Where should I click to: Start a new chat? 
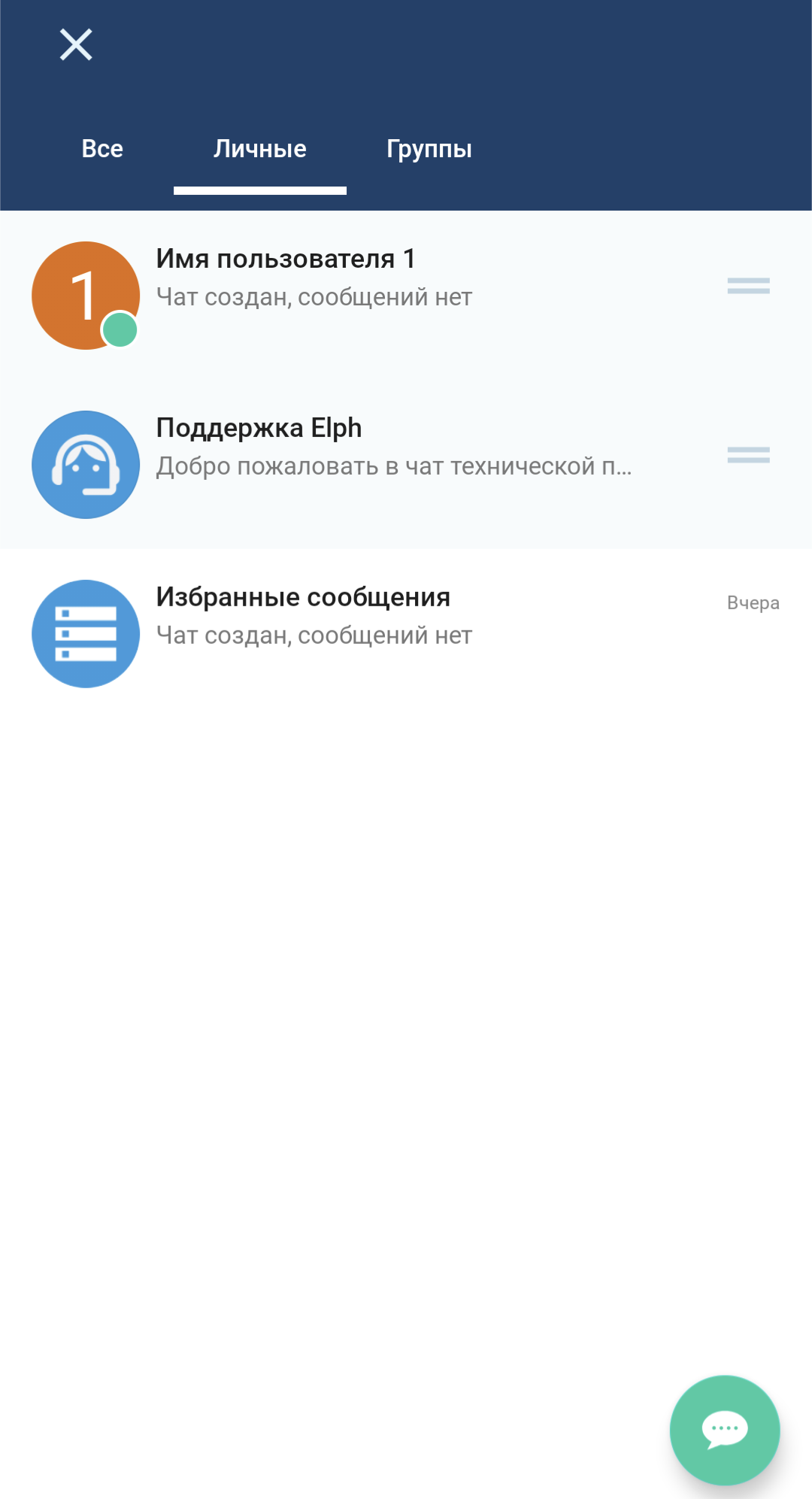coord(724,1429)
